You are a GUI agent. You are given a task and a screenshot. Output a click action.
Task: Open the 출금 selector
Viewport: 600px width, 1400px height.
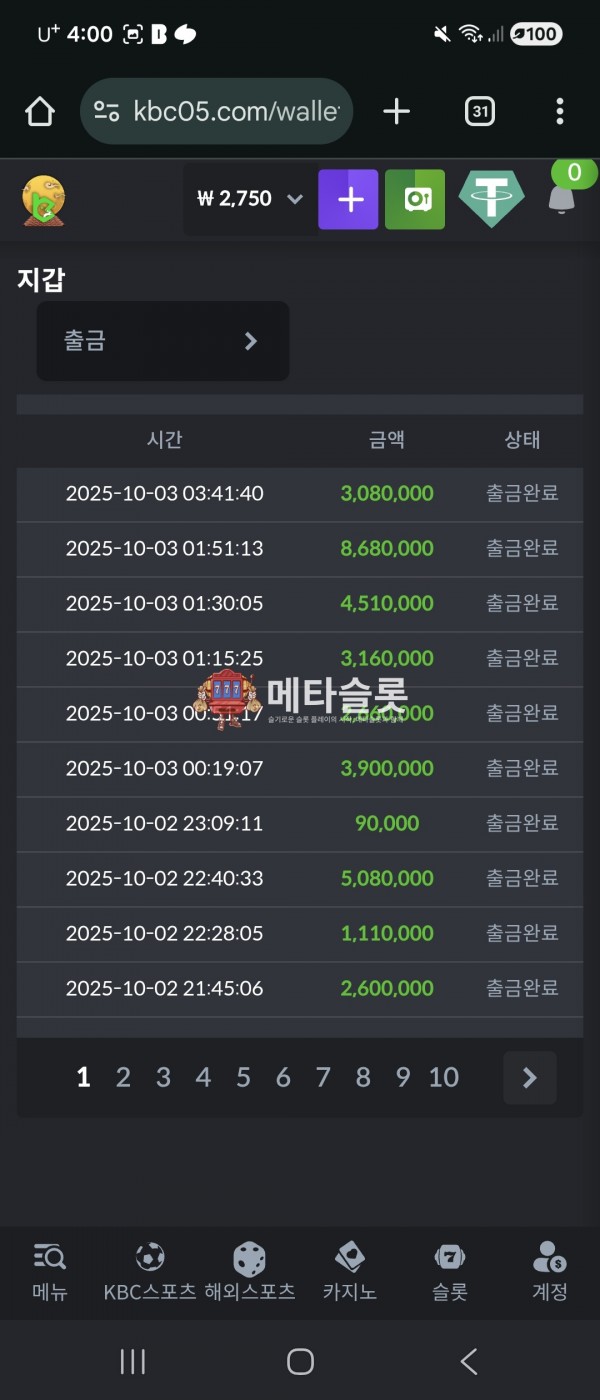coord(163,341)
